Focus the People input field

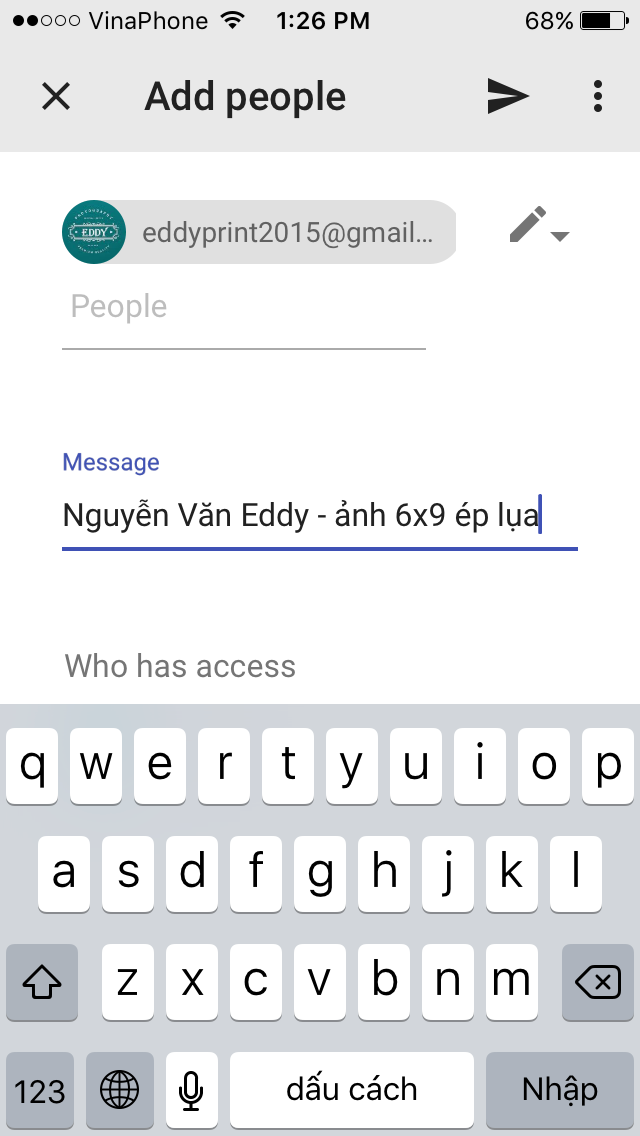tap(244, 307)
